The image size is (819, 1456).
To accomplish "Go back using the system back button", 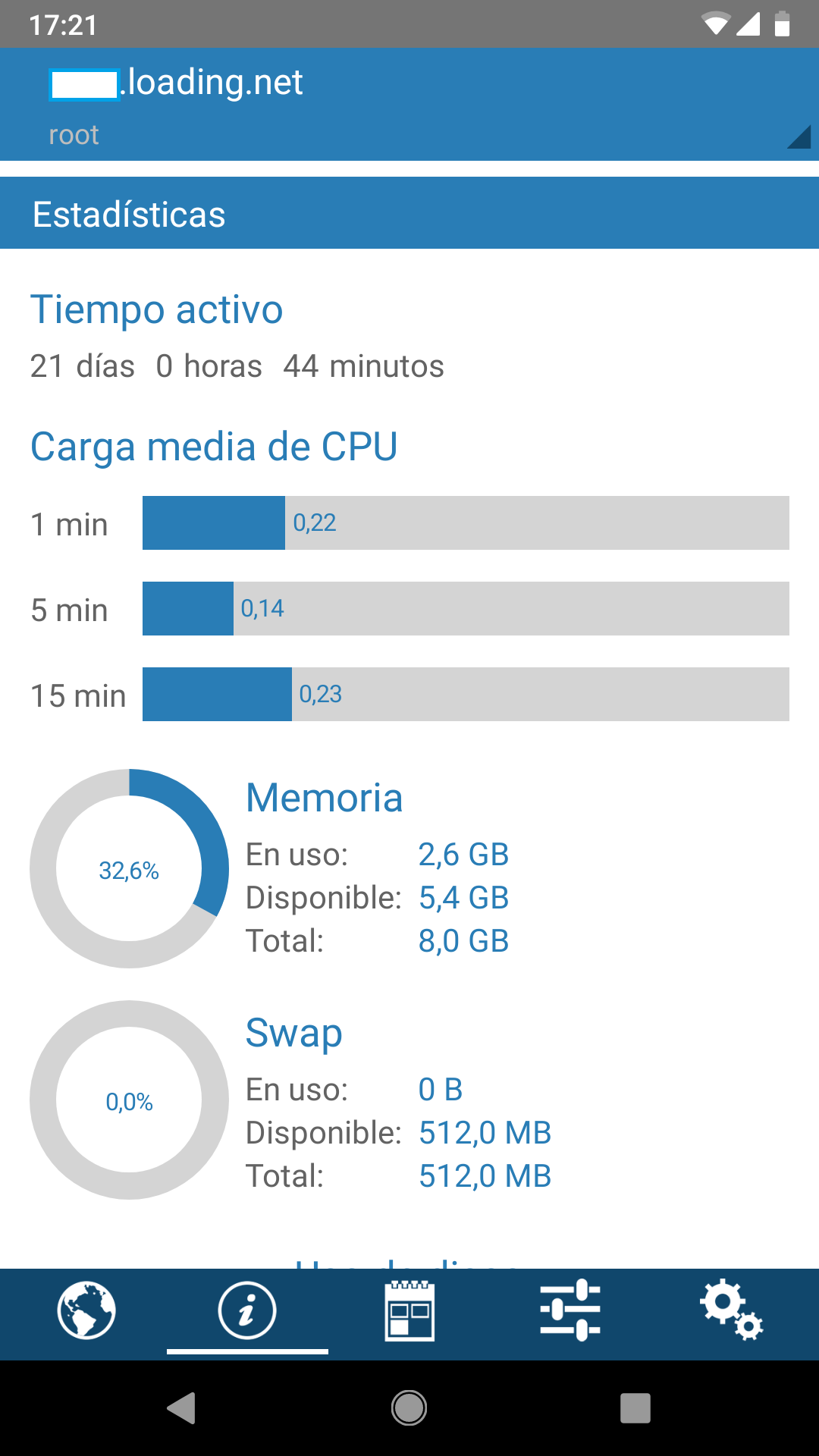I will (x=182, y=1408).
